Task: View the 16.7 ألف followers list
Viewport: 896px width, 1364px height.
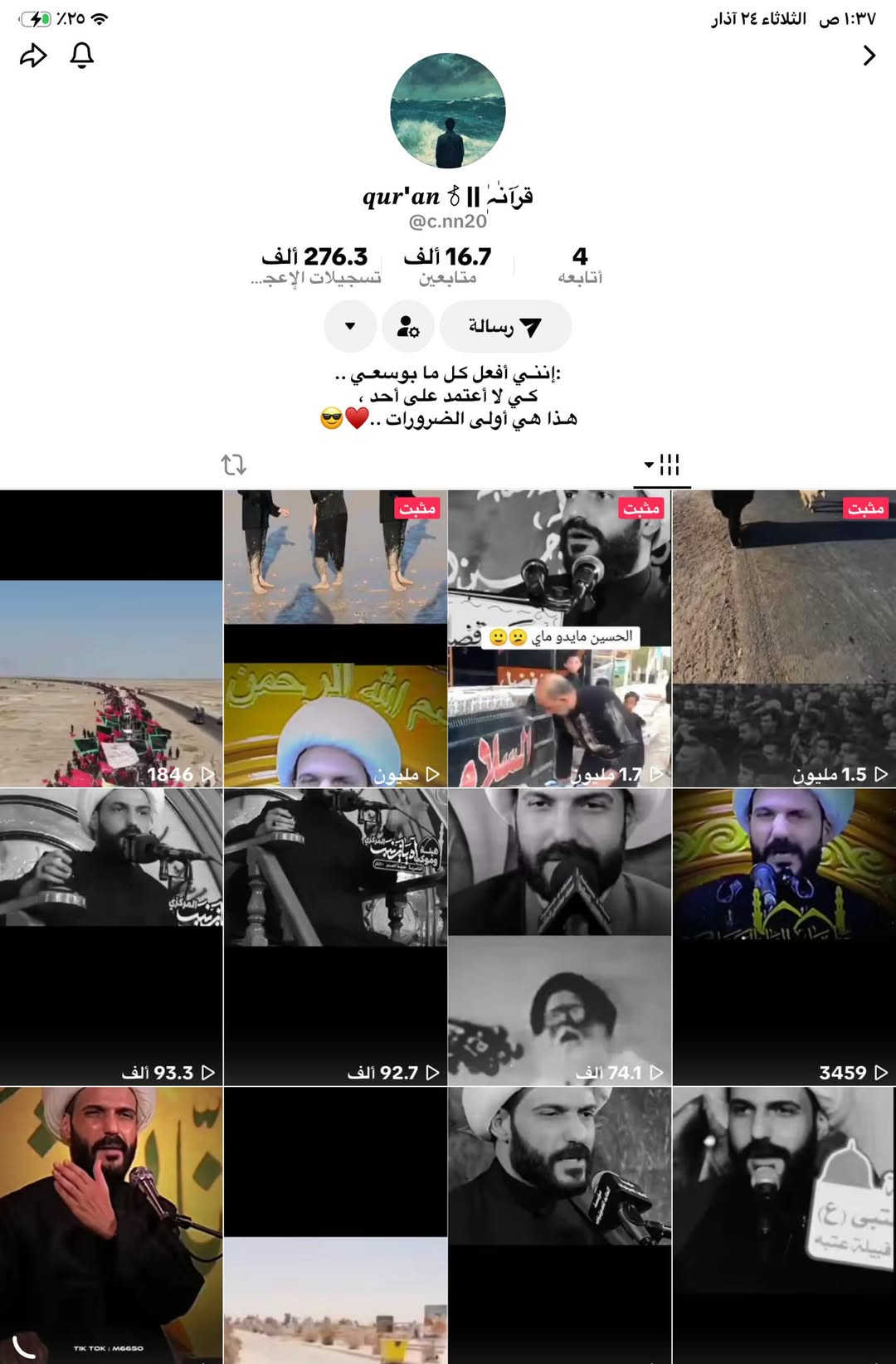Action: click(x=447, y=265)
